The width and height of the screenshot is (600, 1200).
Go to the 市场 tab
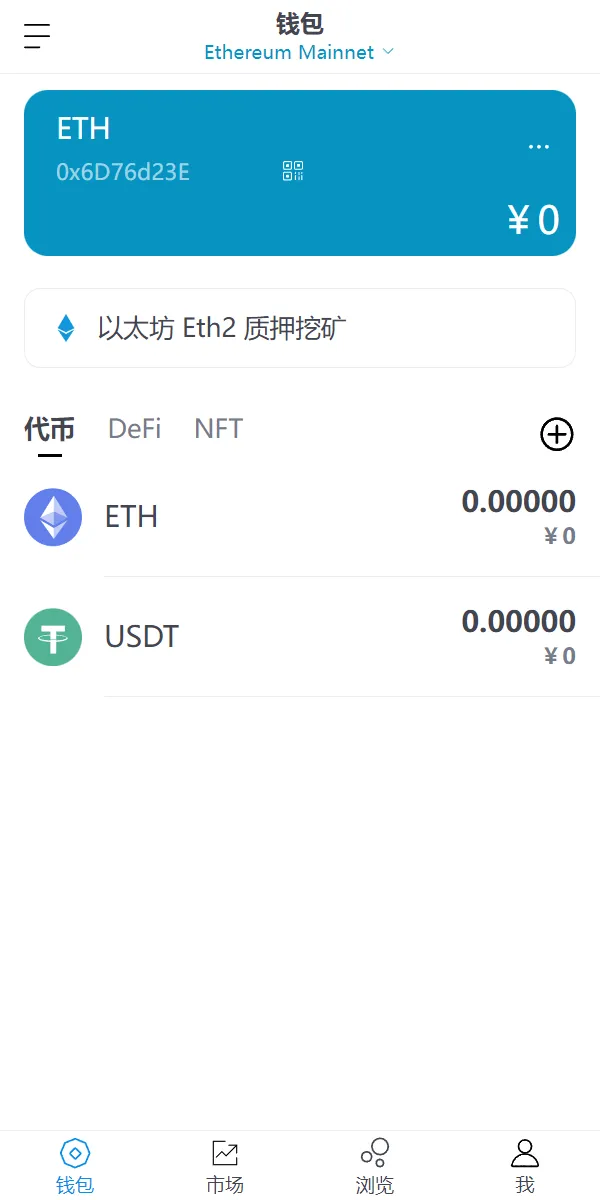[x=225, y=1166]
